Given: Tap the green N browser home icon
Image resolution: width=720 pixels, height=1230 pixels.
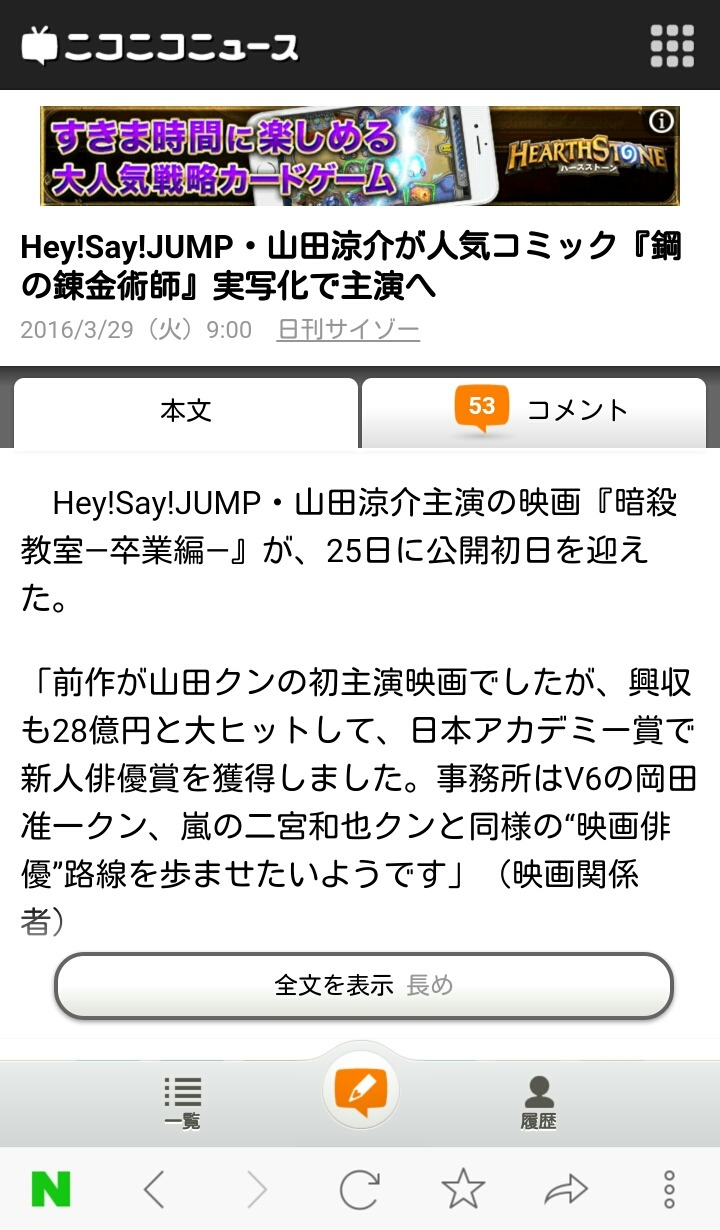Looking at the screenshot, I should click(51, 1189).
